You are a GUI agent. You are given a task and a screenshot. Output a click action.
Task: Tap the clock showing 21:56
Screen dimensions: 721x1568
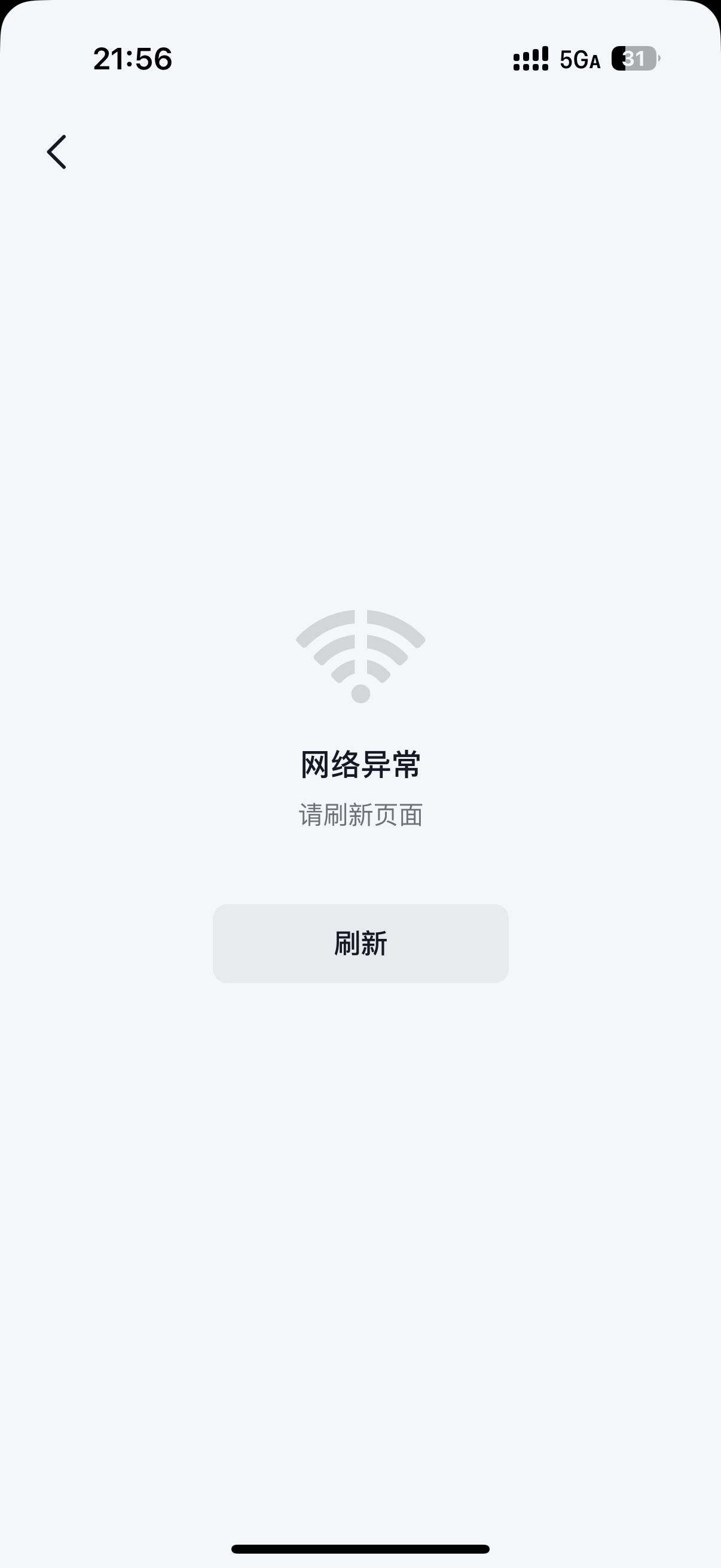pyautogui.click(x=133, y=59)
